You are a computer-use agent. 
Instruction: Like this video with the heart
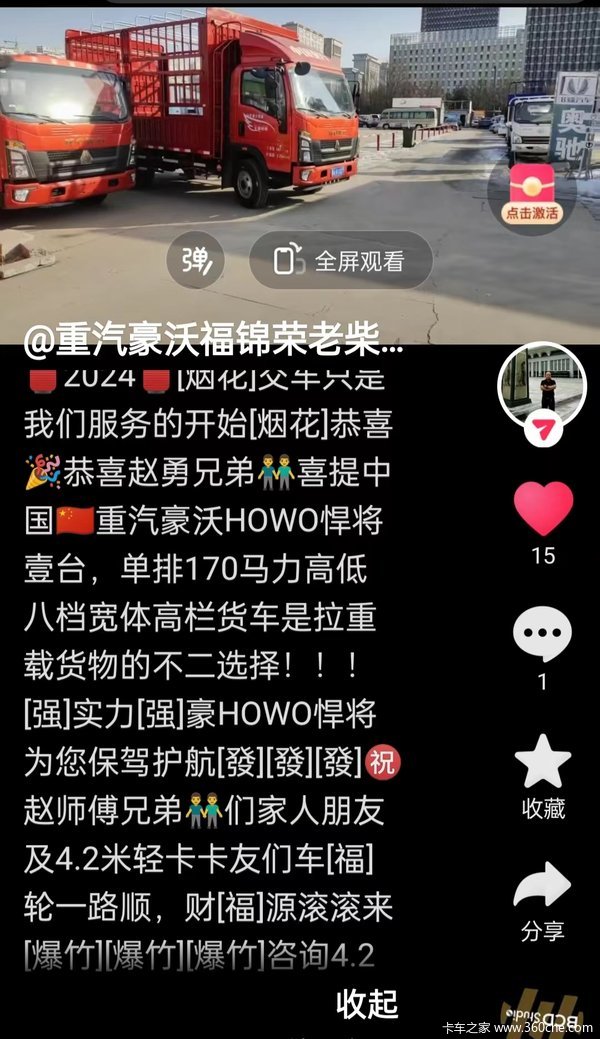click(x=543, y=508)
